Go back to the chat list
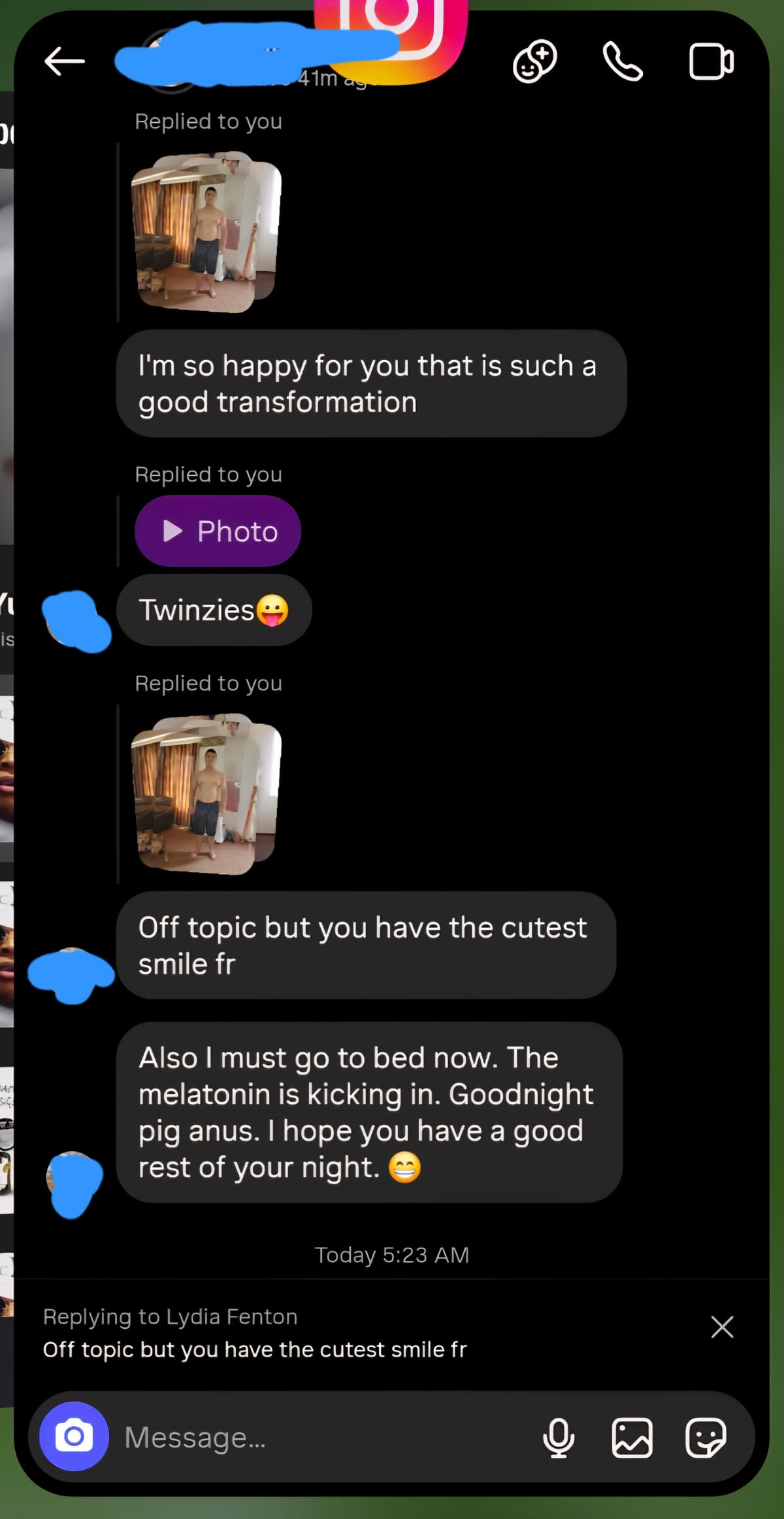Screen dimensions: 784x1519 [64, 62]
